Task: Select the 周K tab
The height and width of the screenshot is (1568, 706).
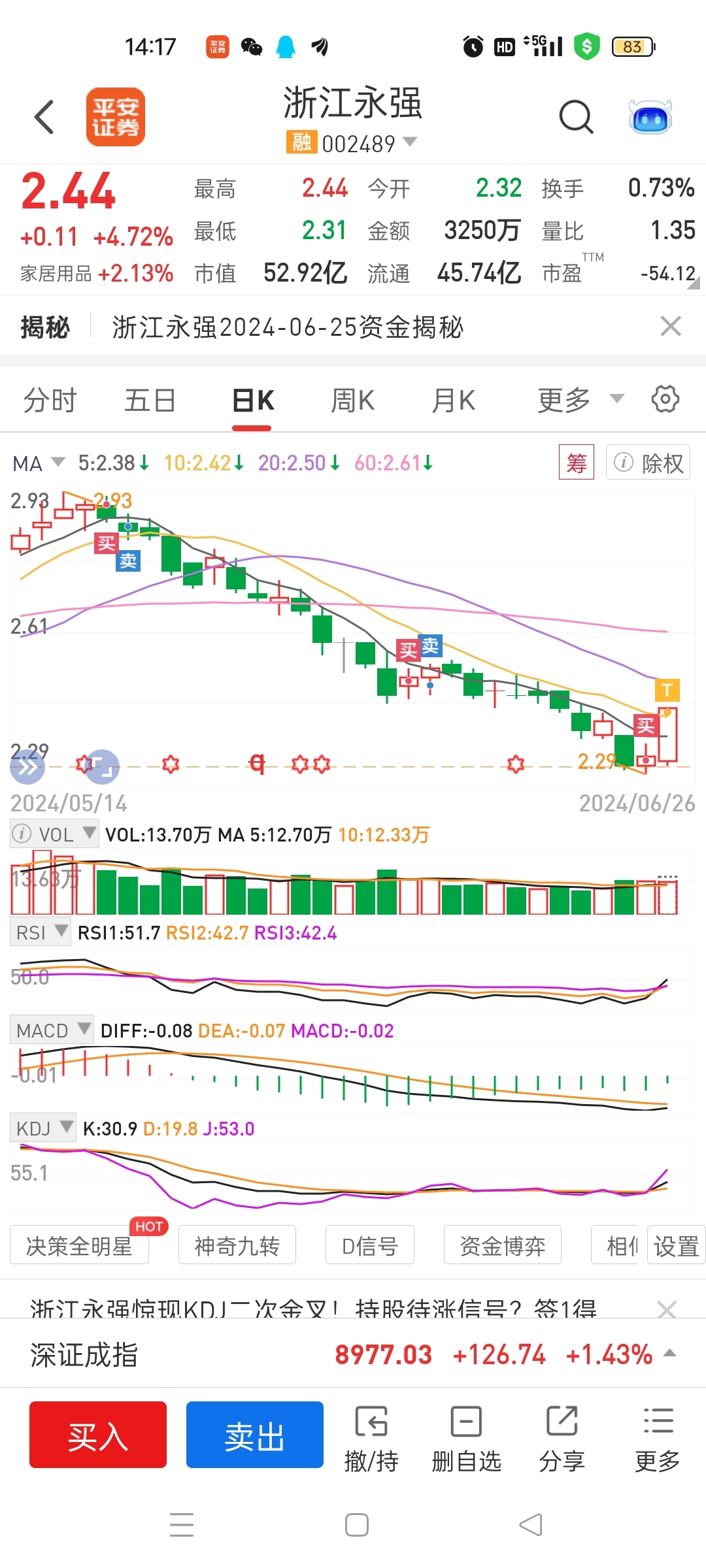Action: pos(353,400)
